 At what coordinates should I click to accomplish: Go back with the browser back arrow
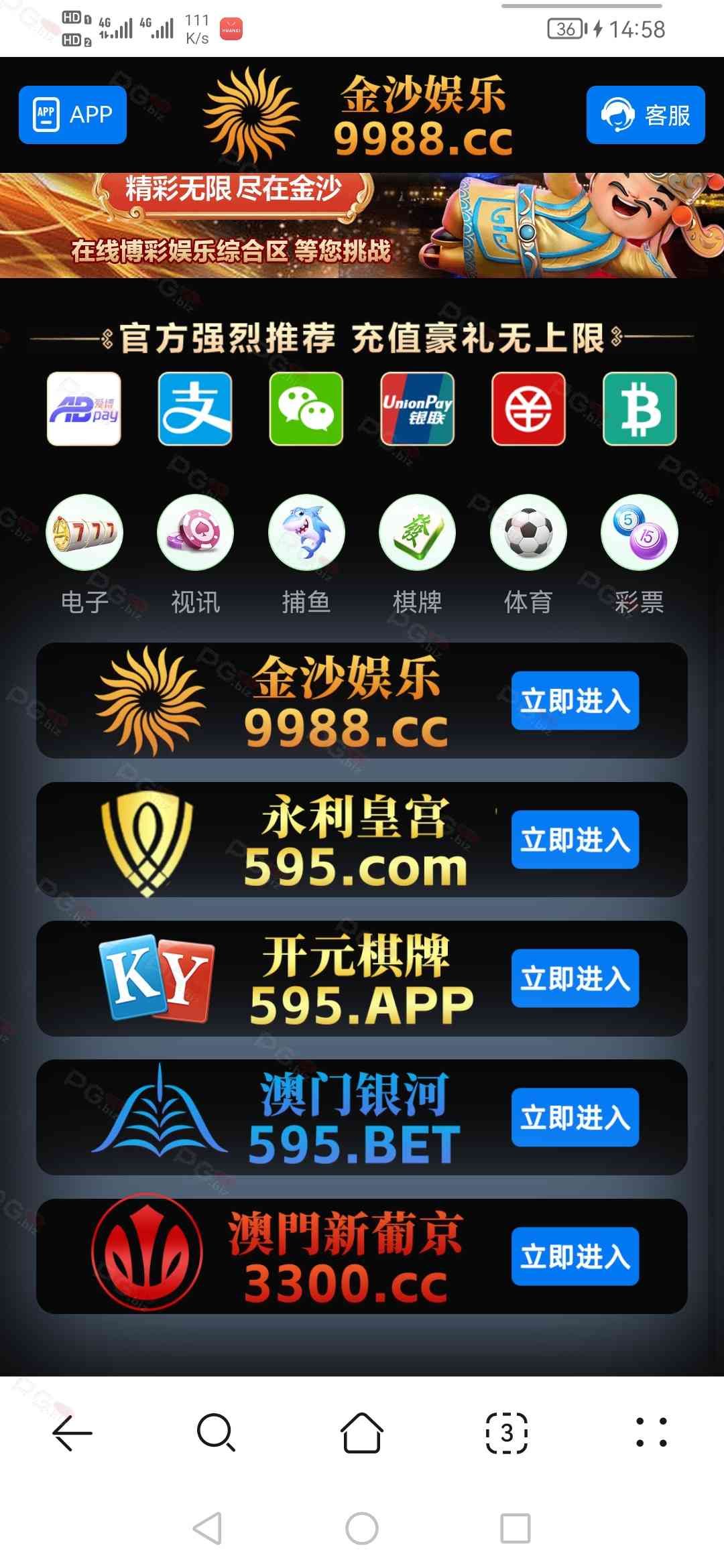(72, 1433)
